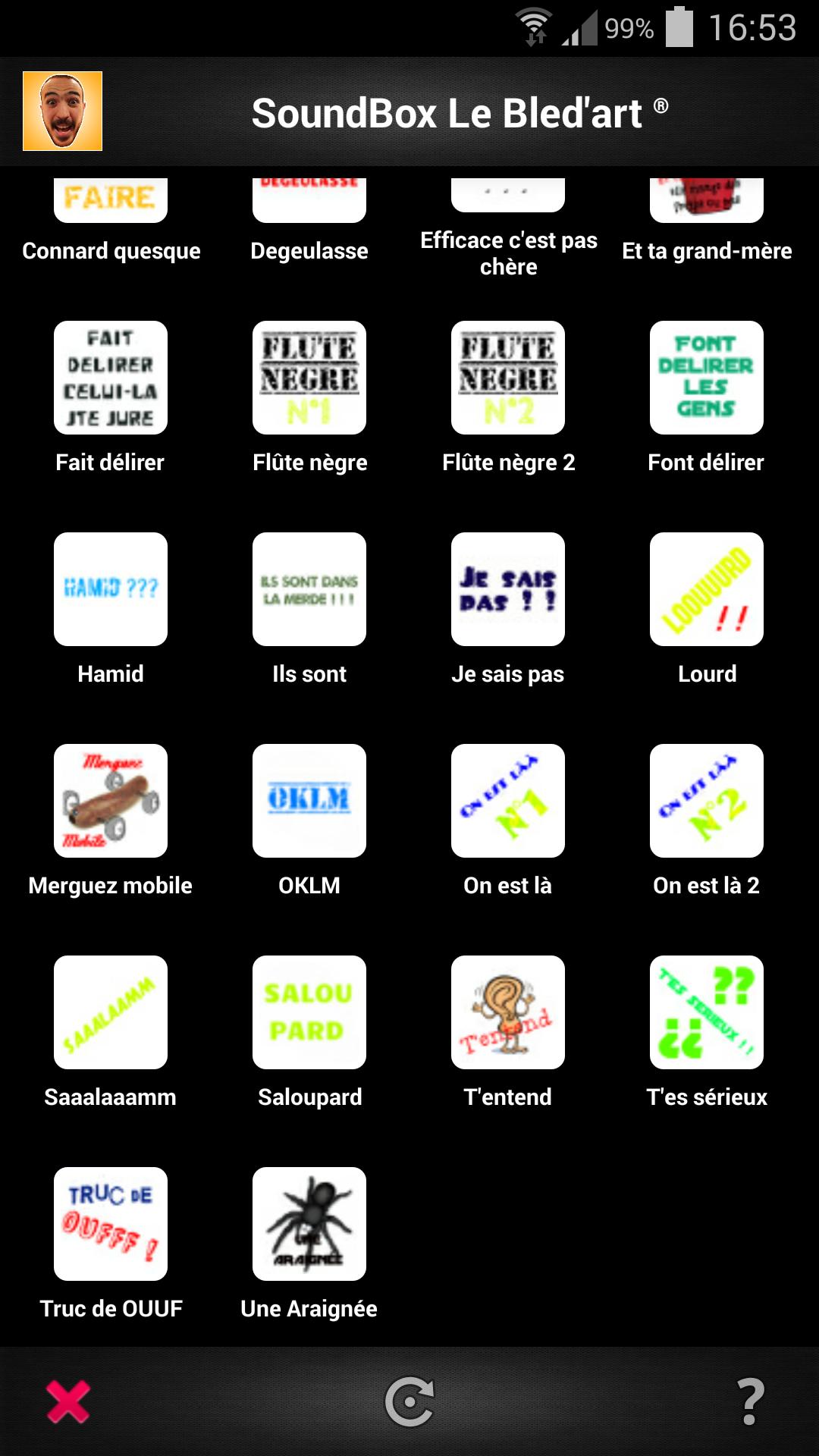Image resolution: width=819 pixels, height=1456 pixels.
Task: Play the Degeulasse sound tile
Action: 309,202
